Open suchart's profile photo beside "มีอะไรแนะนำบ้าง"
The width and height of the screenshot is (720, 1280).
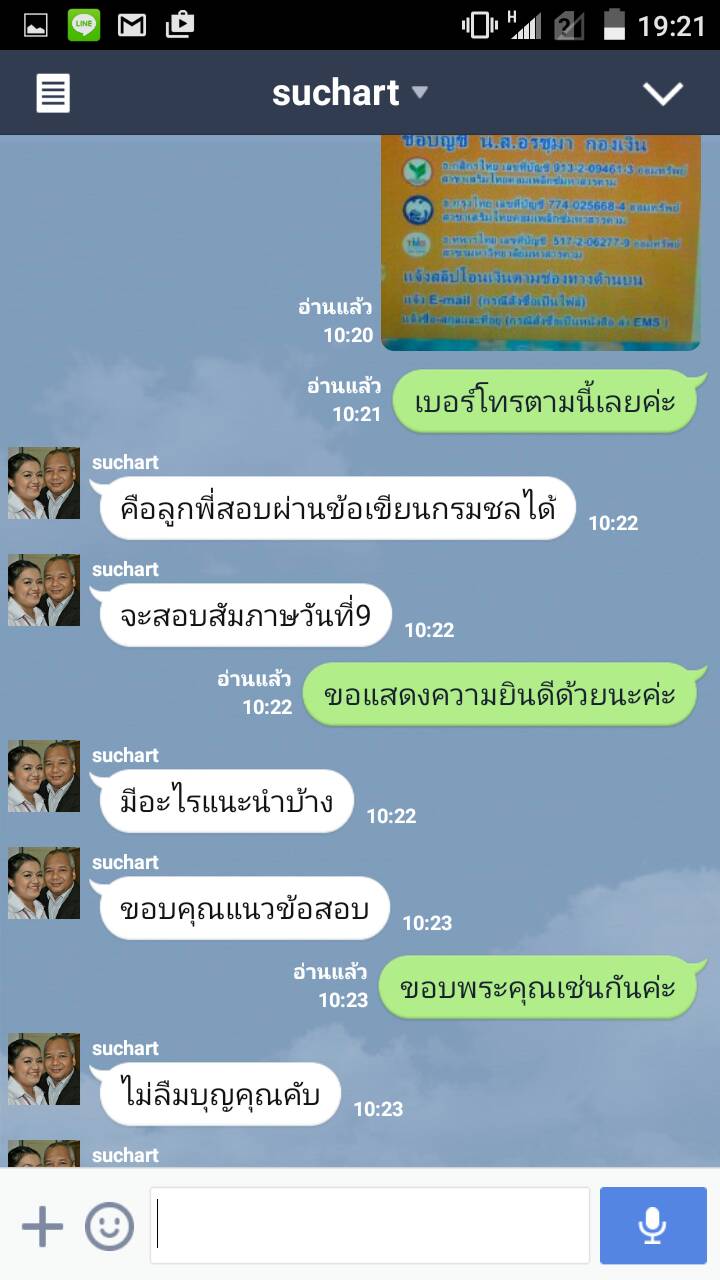click(x=44, y=776)
